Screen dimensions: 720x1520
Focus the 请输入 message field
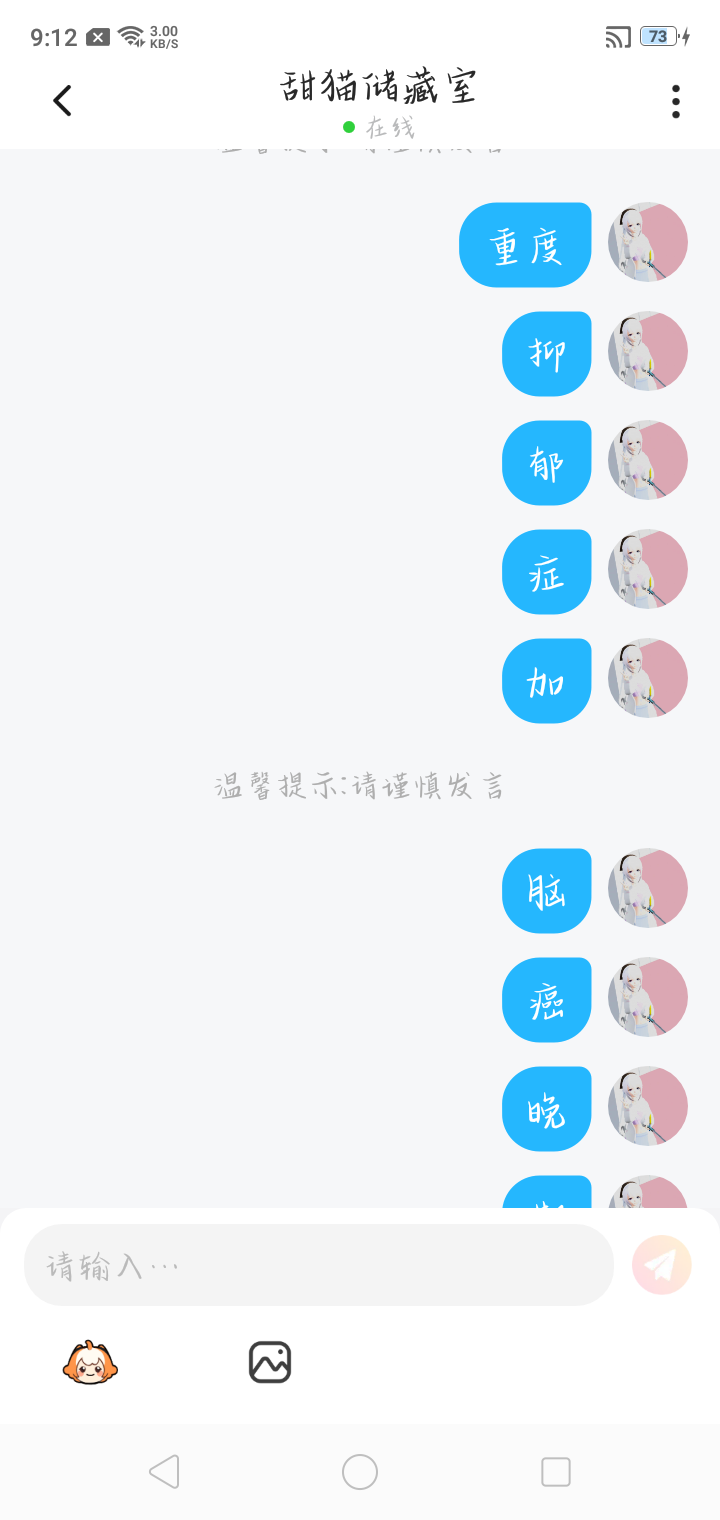coord(318,1265)
